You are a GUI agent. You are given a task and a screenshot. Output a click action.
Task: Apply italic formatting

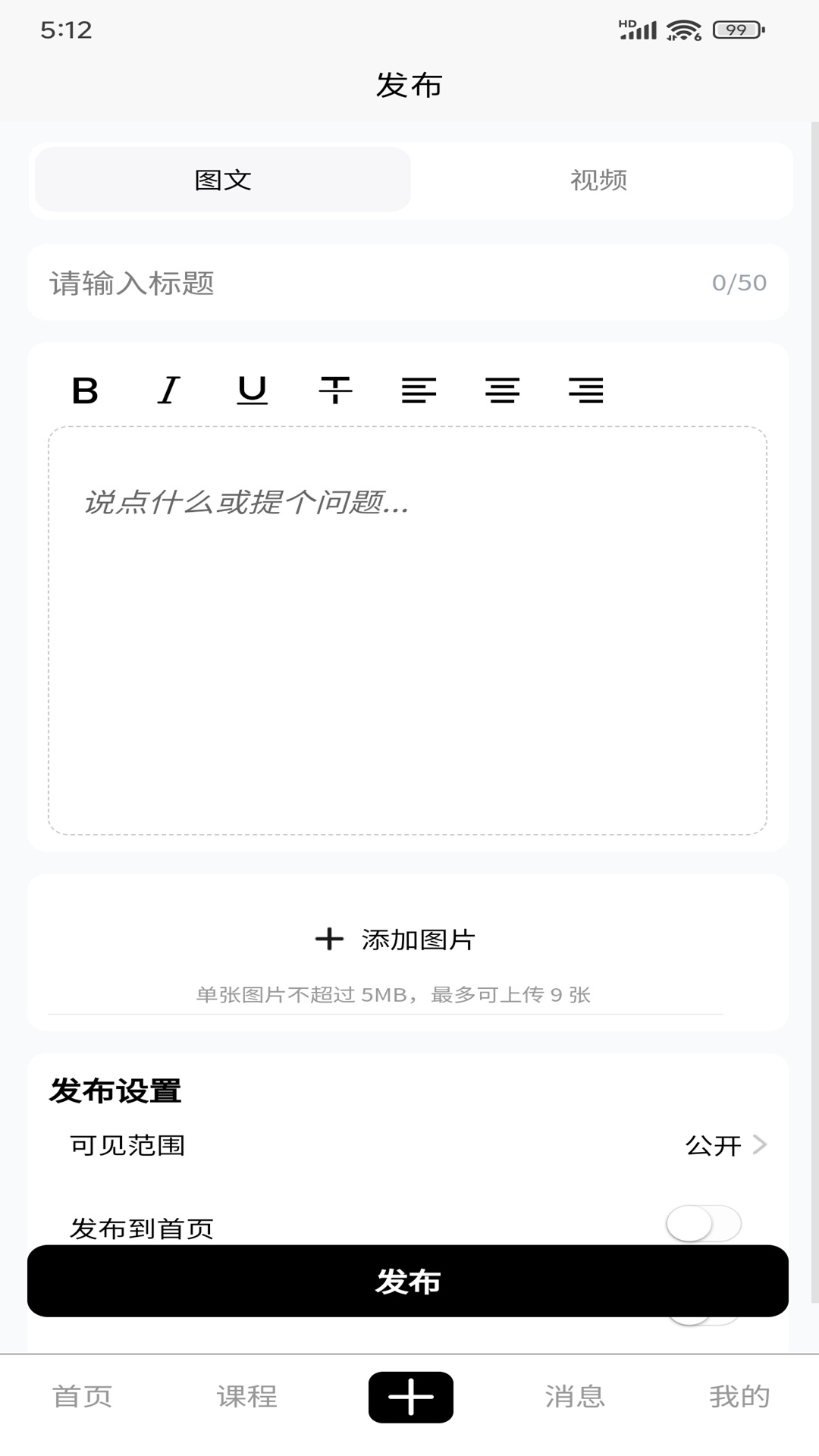coord(168,391)
